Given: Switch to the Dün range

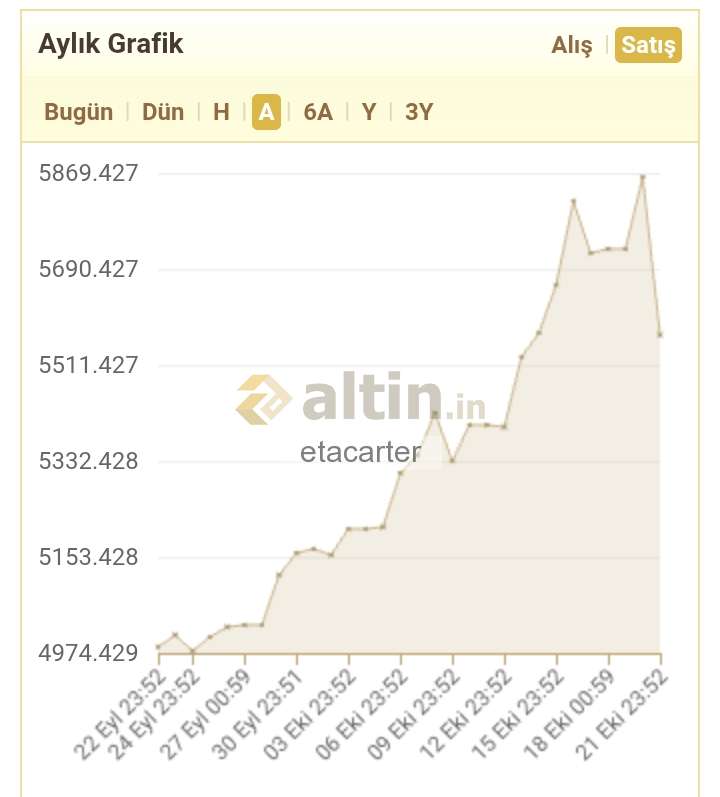Looking at the screenshot, I should click(163, 111).
